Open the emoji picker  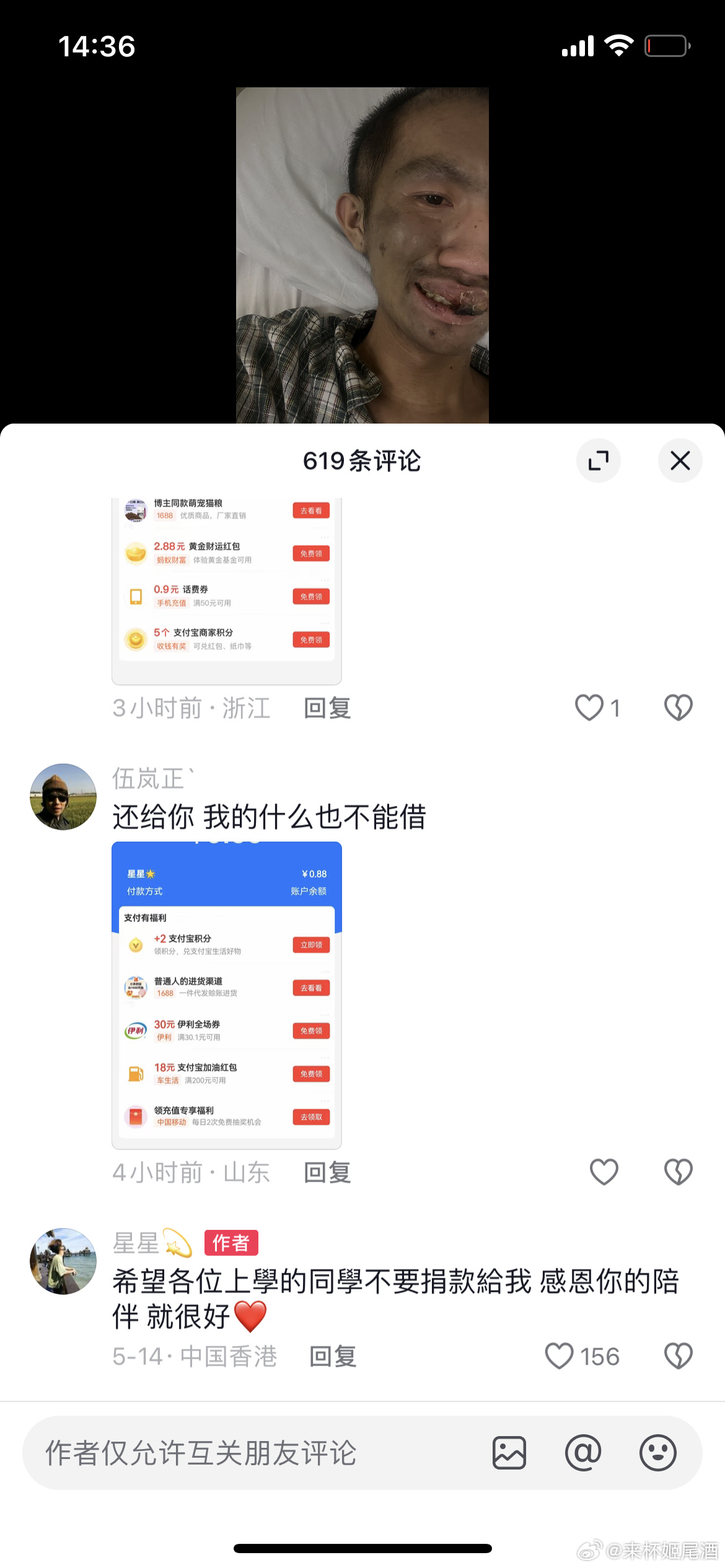[657, 1453]
